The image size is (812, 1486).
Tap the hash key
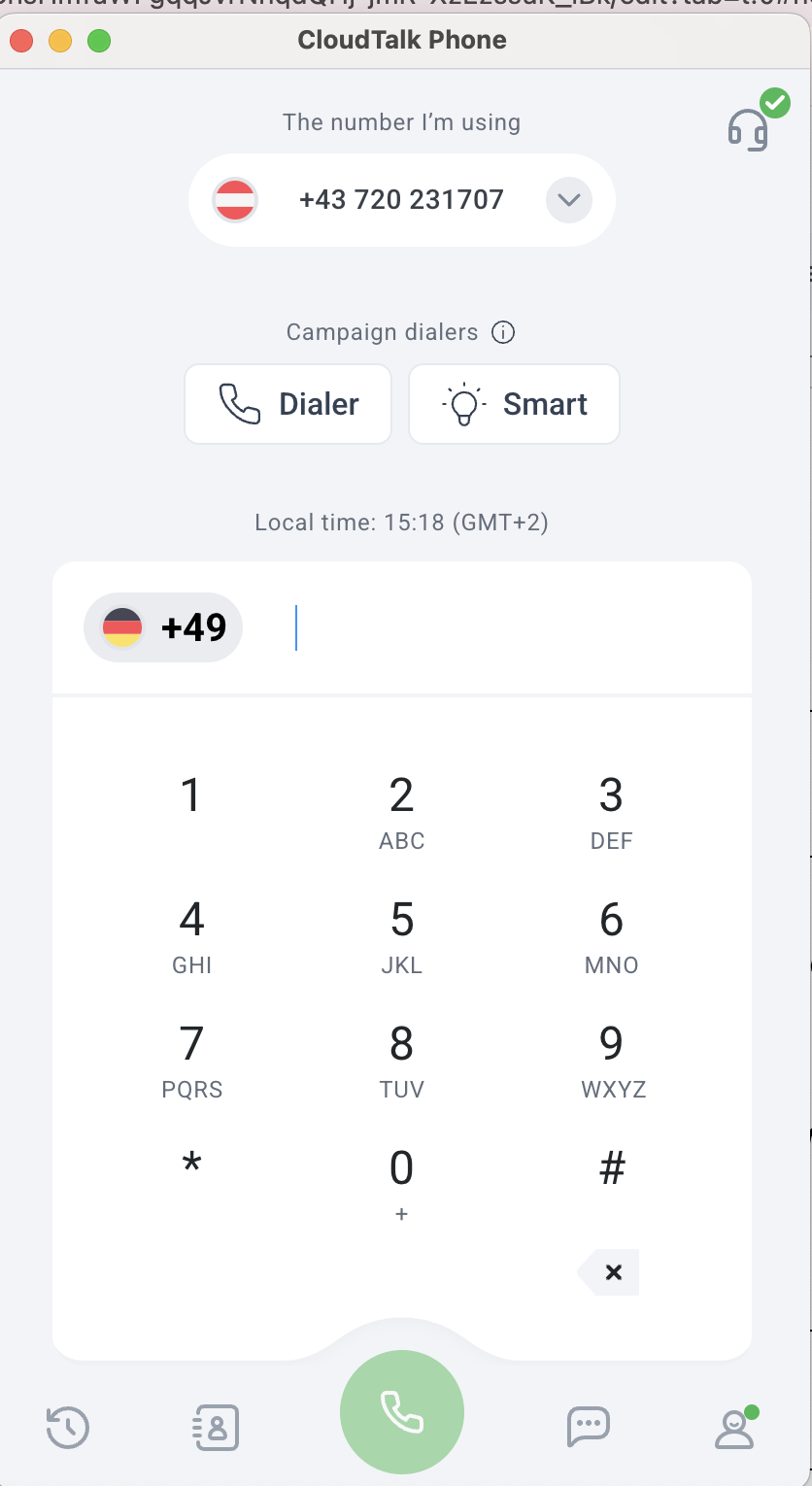[x=612, y=1169]
